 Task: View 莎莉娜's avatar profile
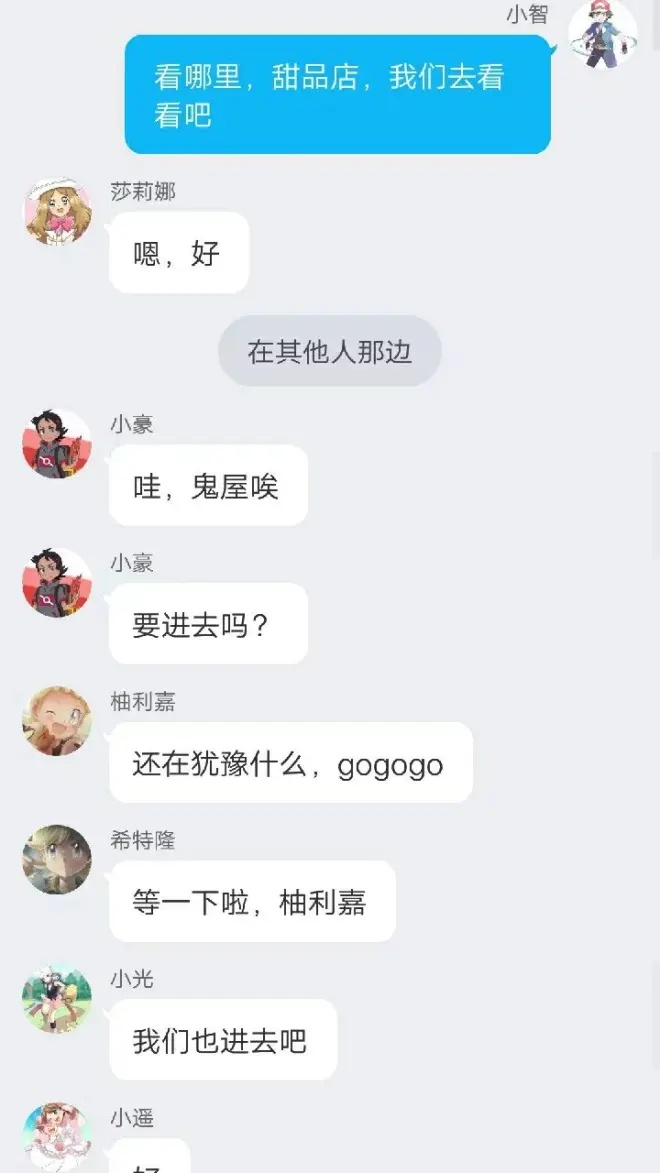point(58,212)
